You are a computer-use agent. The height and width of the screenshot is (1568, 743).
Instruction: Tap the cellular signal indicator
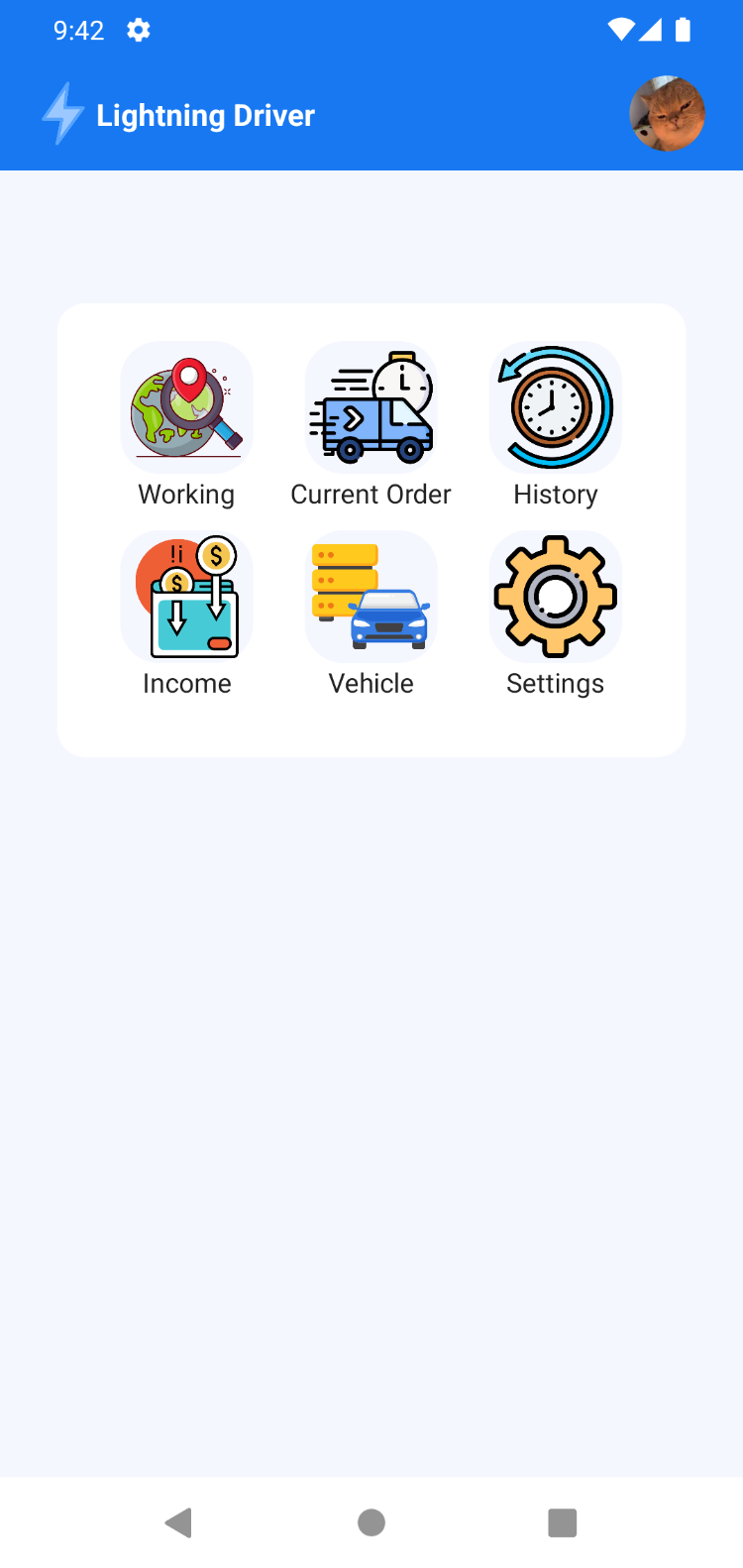tap(652, 31)
